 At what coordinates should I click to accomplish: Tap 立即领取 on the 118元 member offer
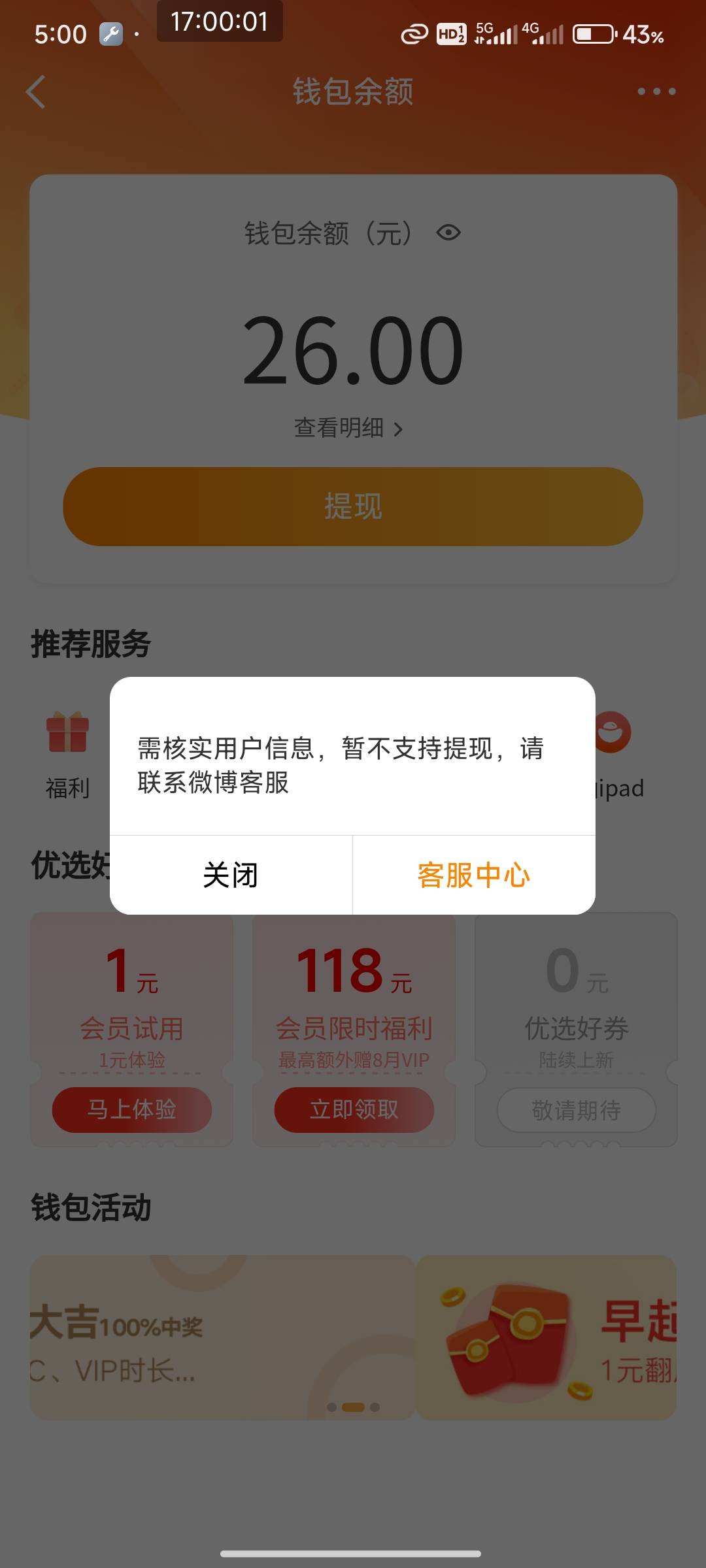(x=354, y=1109)
